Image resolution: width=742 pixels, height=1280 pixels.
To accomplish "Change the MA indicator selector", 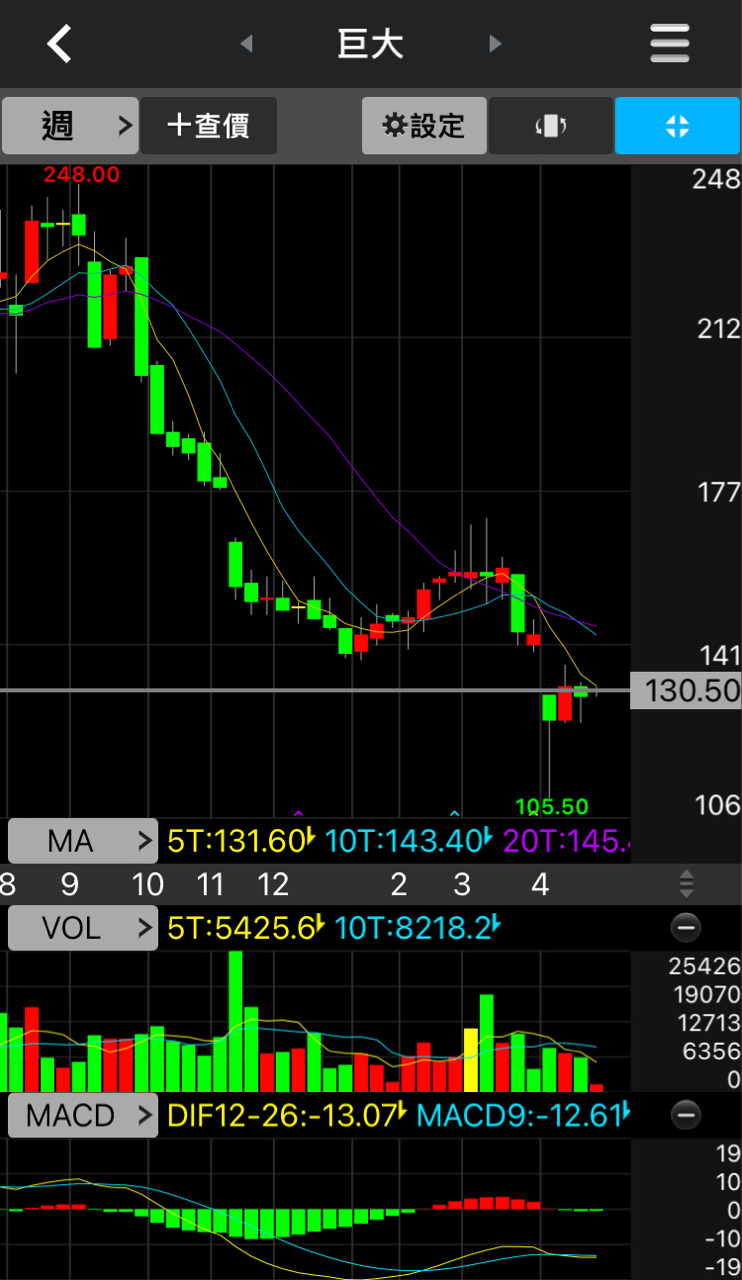I will coord(83,841).
